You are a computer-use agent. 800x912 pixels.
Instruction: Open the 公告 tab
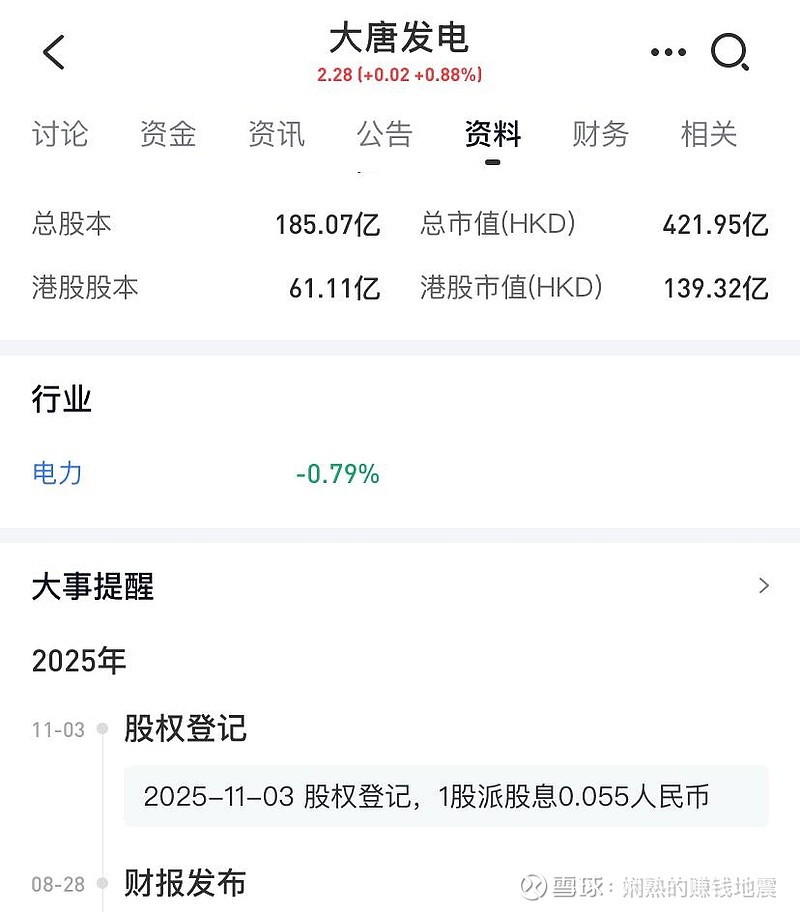(385, 135)
